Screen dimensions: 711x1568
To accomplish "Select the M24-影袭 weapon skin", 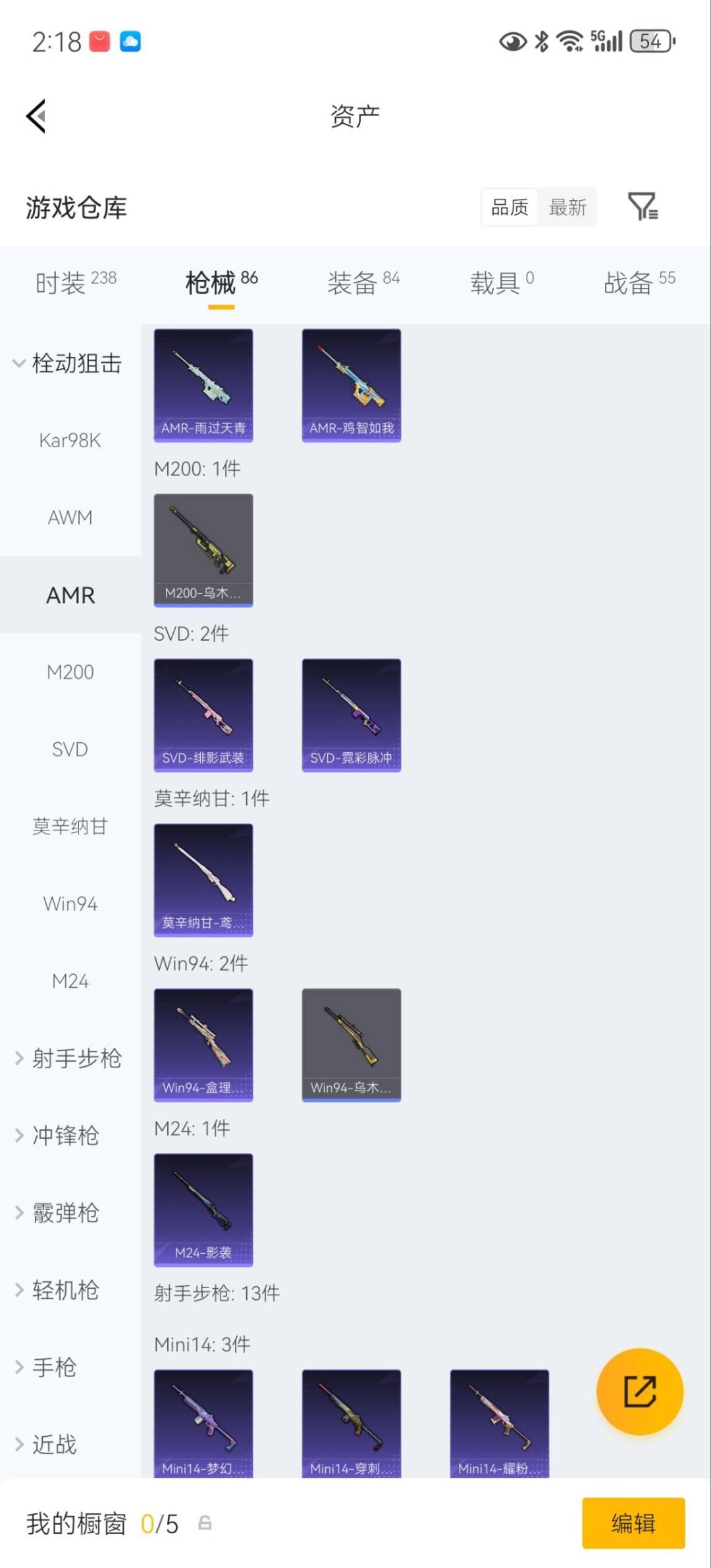I will pyautogui.click(x=203, y=1210).
